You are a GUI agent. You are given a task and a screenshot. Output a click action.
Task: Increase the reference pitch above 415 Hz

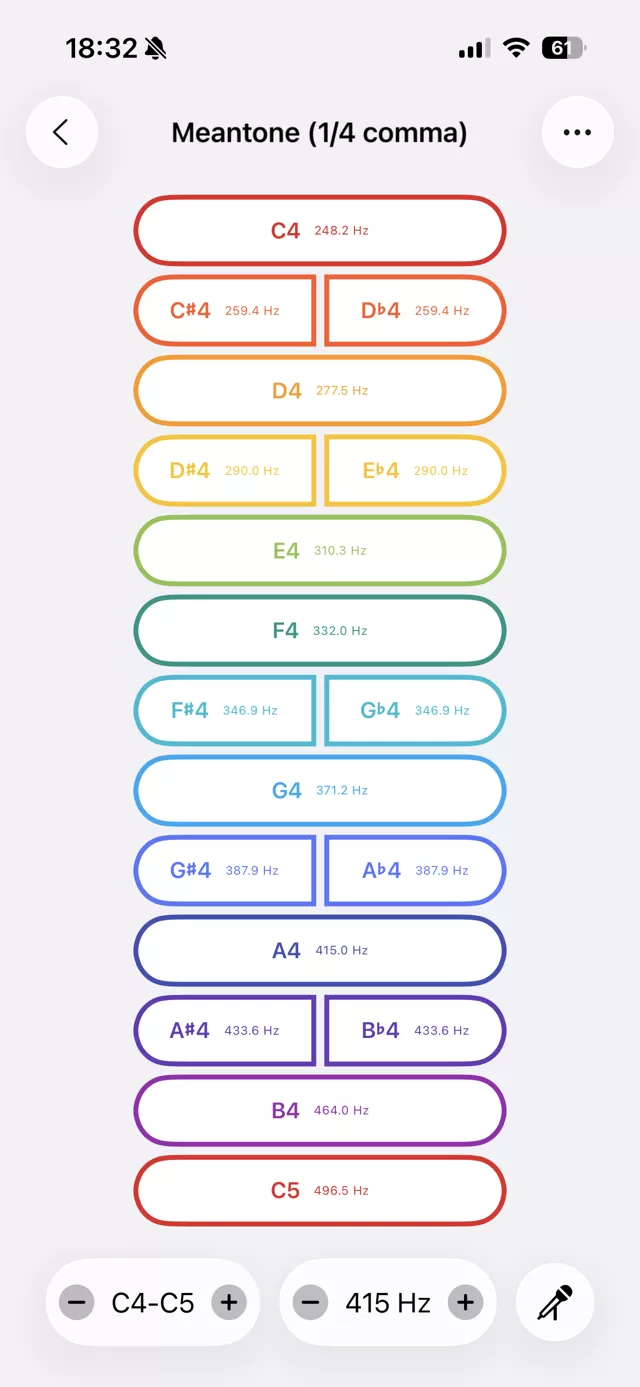point(465,1302)
